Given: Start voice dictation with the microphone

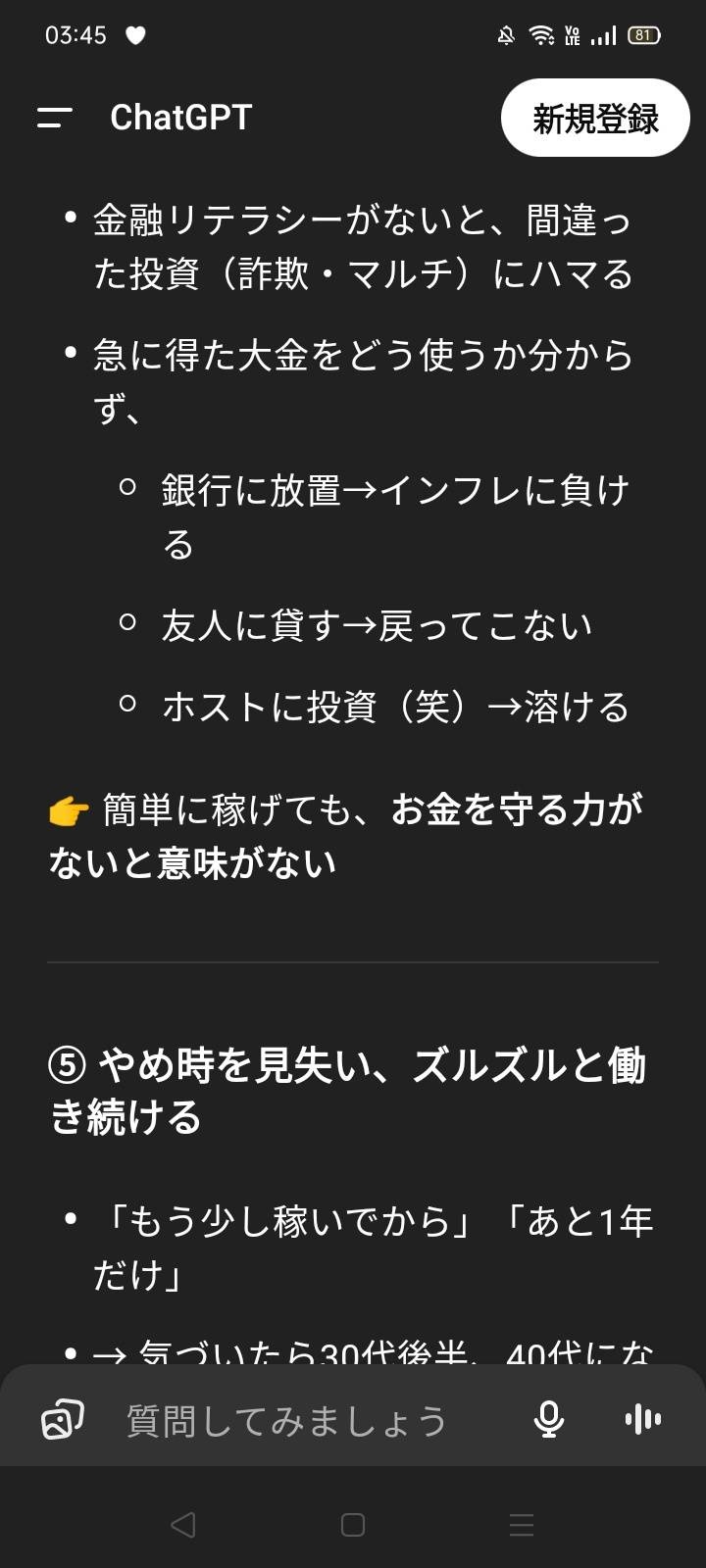Looking at the screenshot, I should click(548, 1419).
